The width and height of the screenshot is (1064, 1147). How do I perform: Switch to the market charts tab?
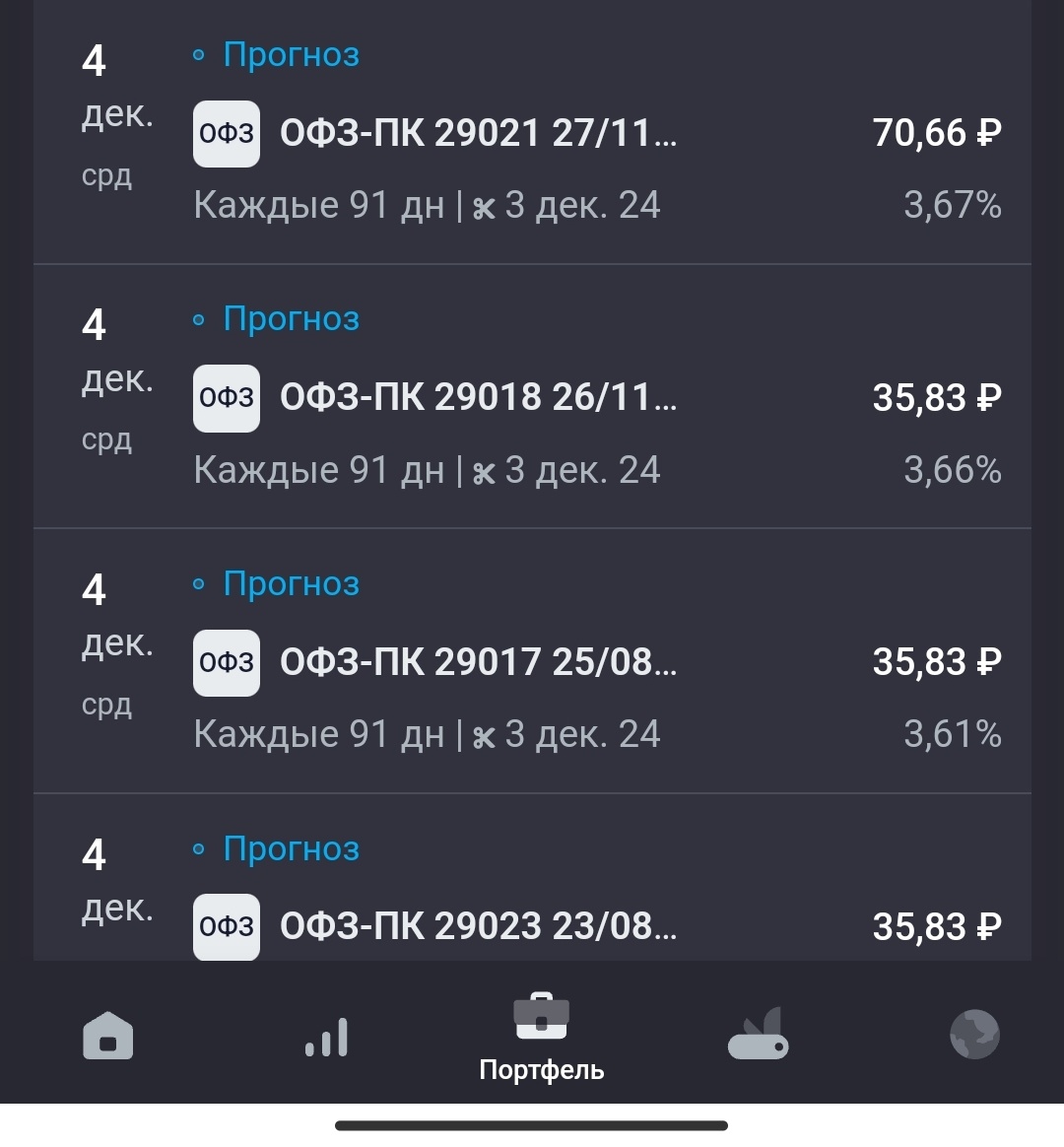(326, 1038)
